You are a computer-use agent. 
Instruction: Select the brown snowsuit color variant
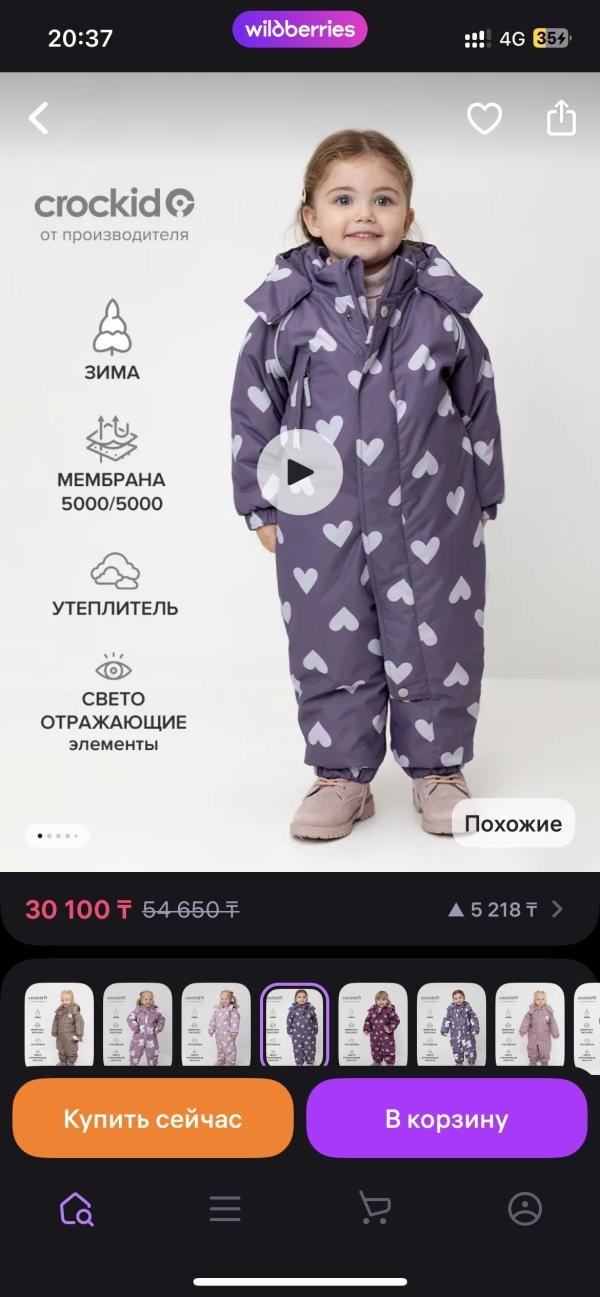pyautogui.click(x=59, y=1024)
